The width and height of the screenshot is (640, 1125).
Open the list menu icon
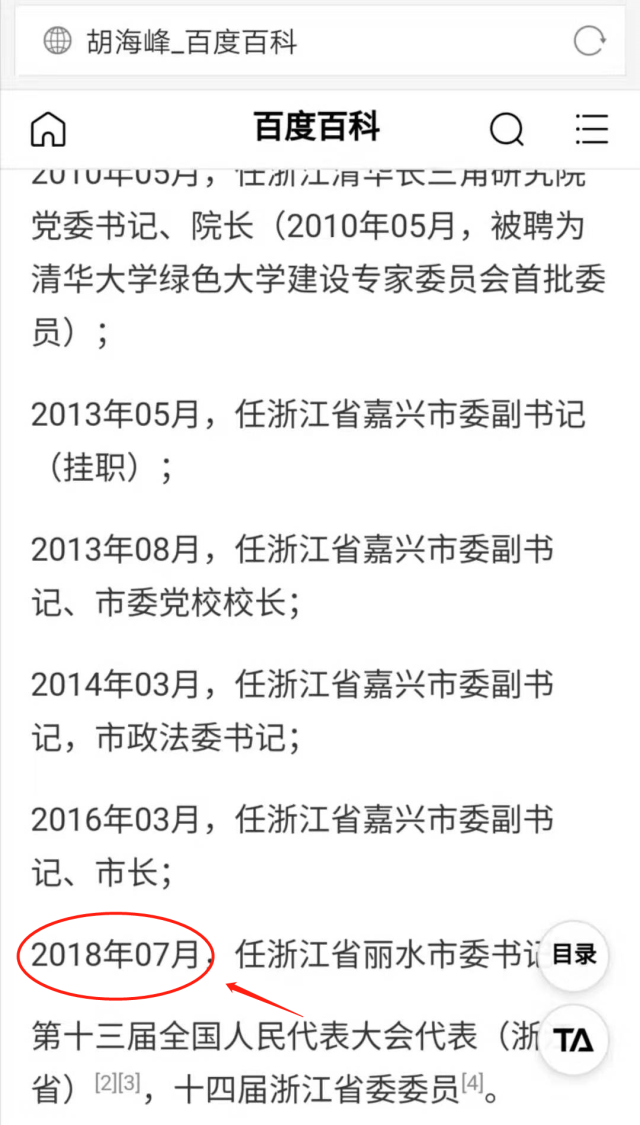pos(592,130)
